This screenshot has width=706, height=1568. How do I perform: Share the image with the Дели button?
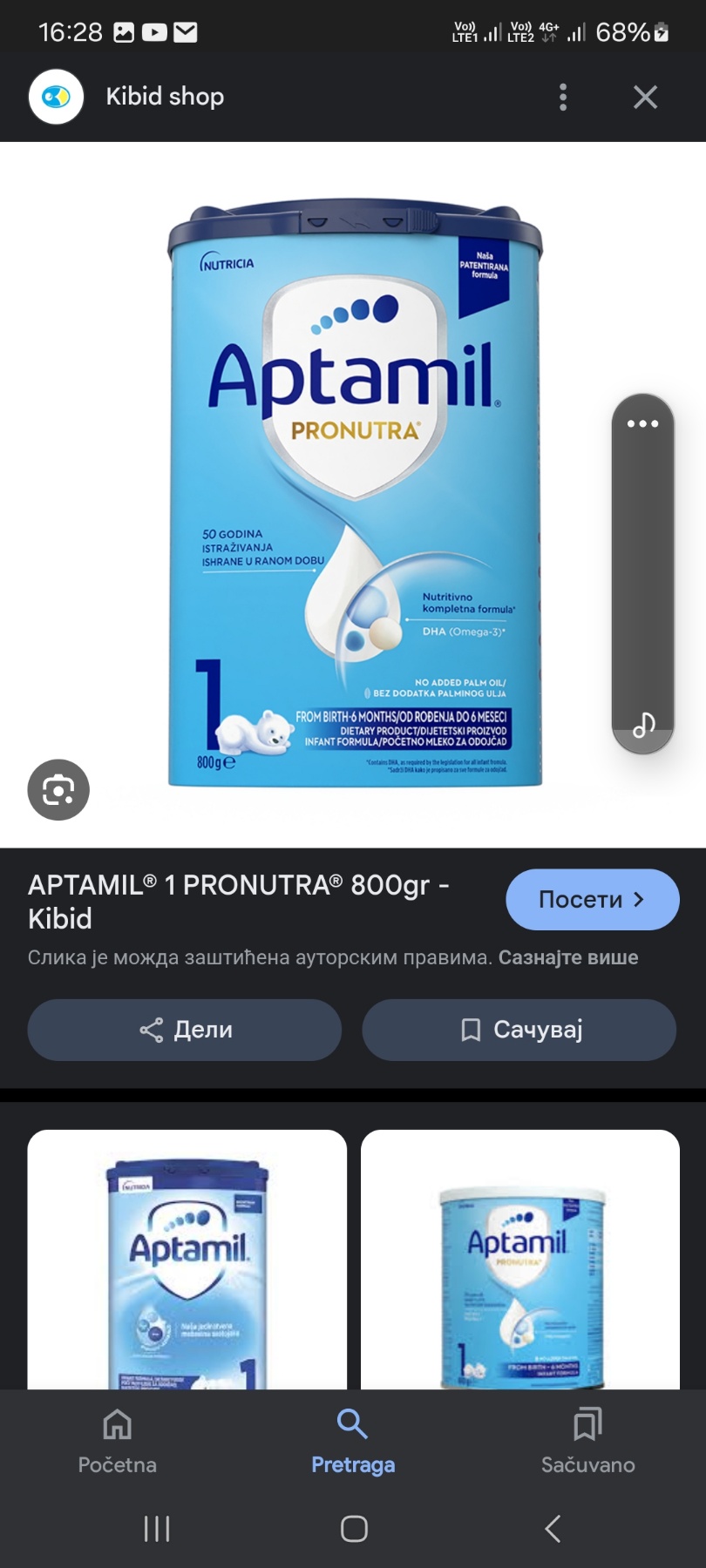[185, 1030]
